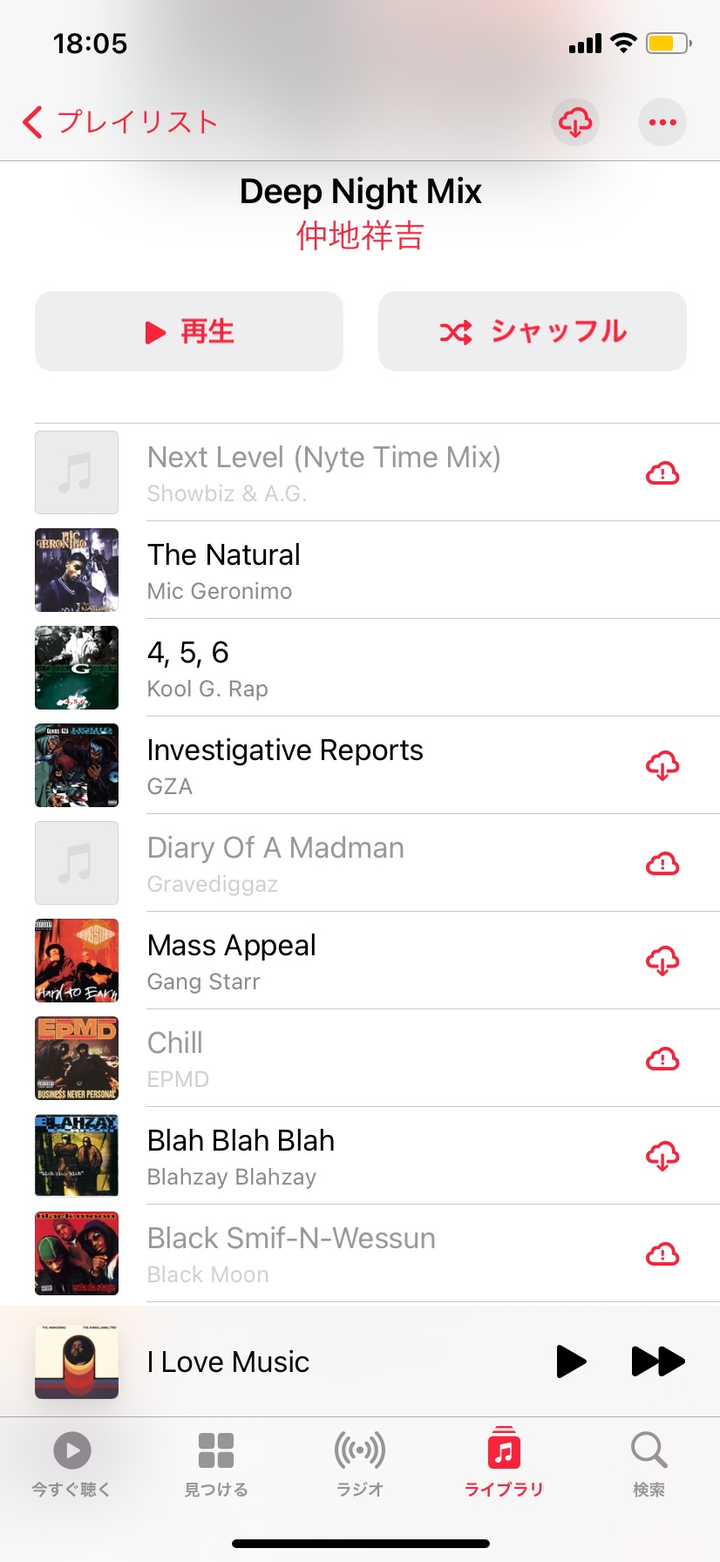Shuffle the playlist with シャッフル

coord(532,332)
